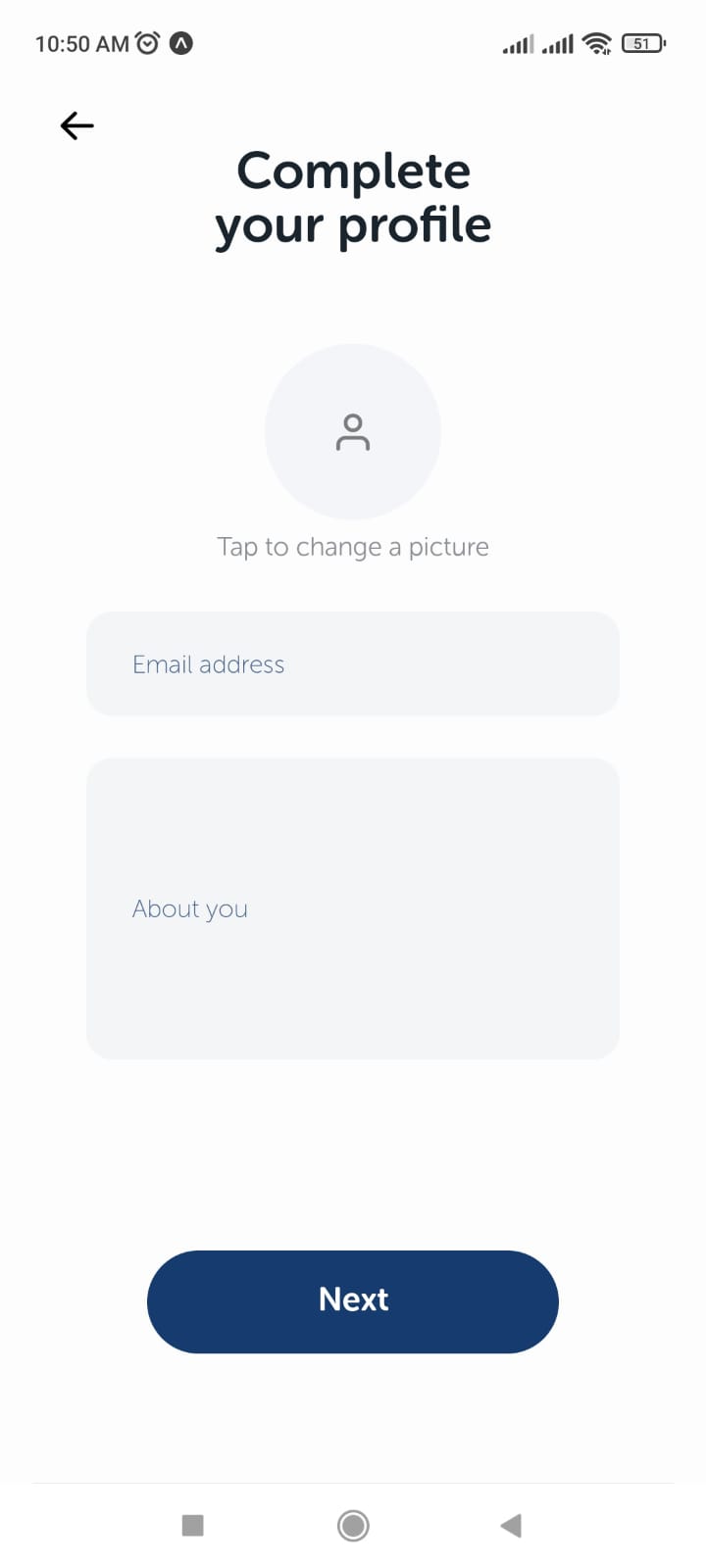
Task: Tap the clock showing 10:50 AM
Action: point(80,42)
